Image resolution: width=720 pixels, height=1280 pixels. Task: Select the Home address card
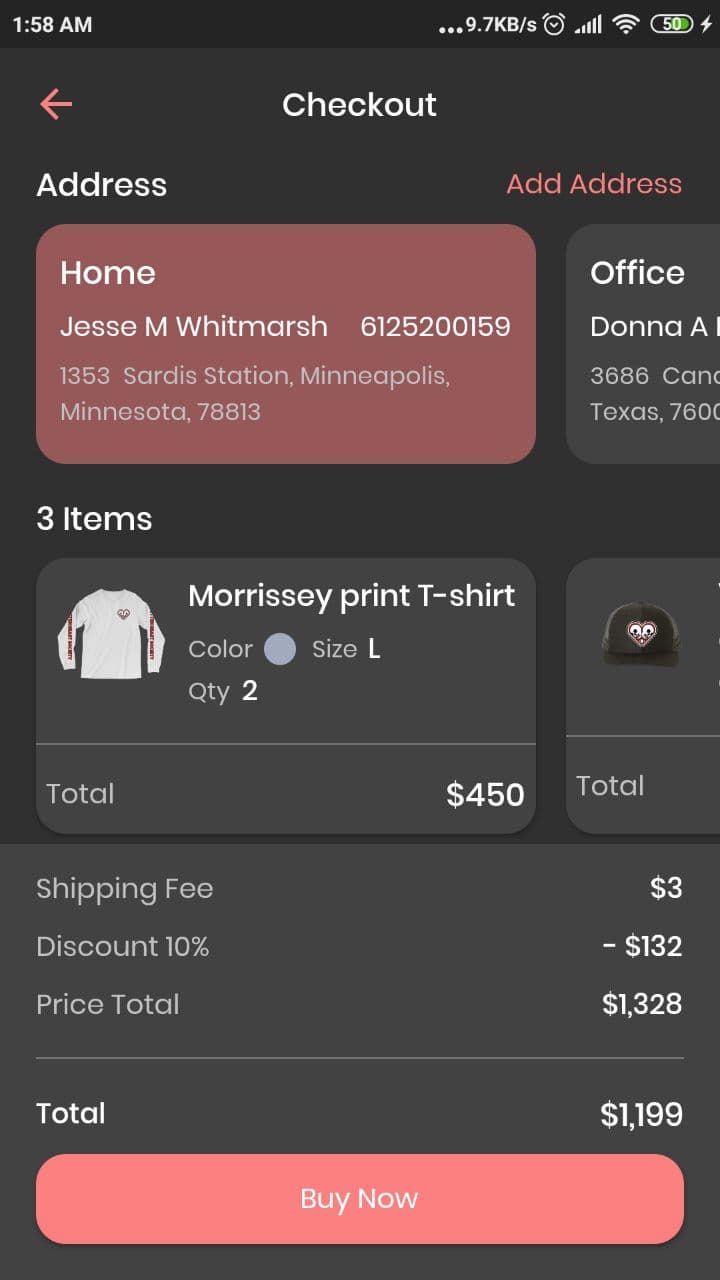click(286, 343)
